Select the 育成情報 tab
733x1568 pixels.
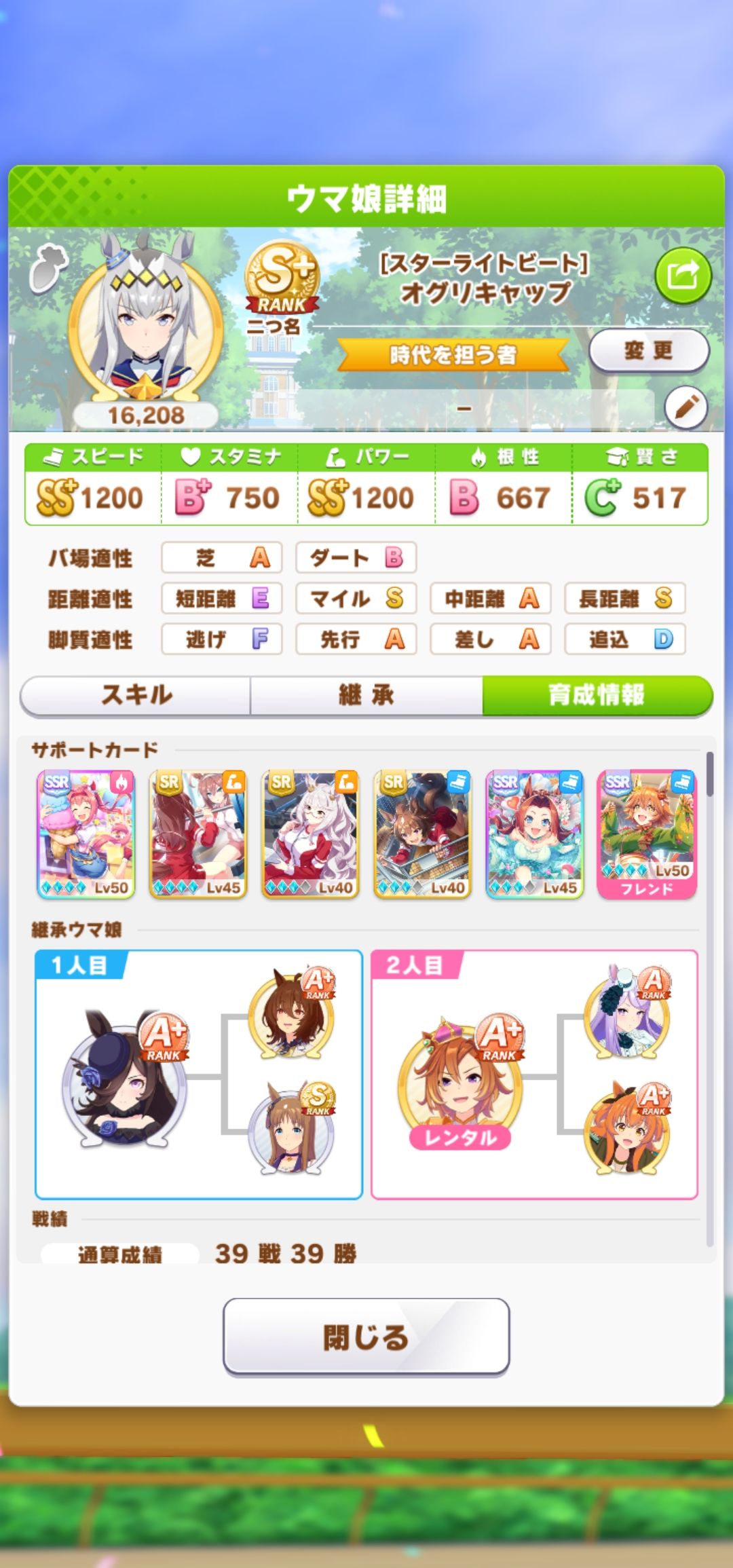tap(597, 695)
